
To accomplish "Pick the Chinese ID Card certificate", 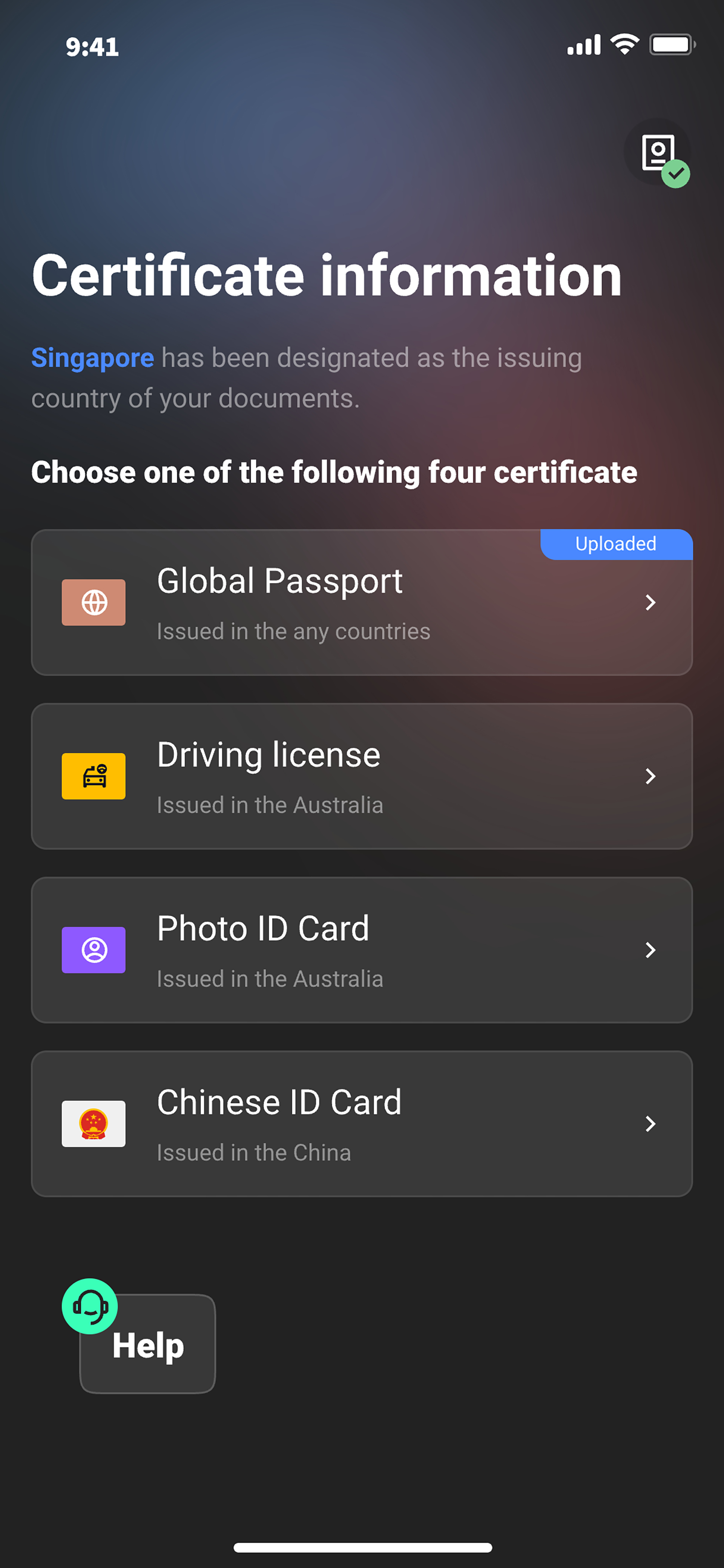I will point(361,1124).
